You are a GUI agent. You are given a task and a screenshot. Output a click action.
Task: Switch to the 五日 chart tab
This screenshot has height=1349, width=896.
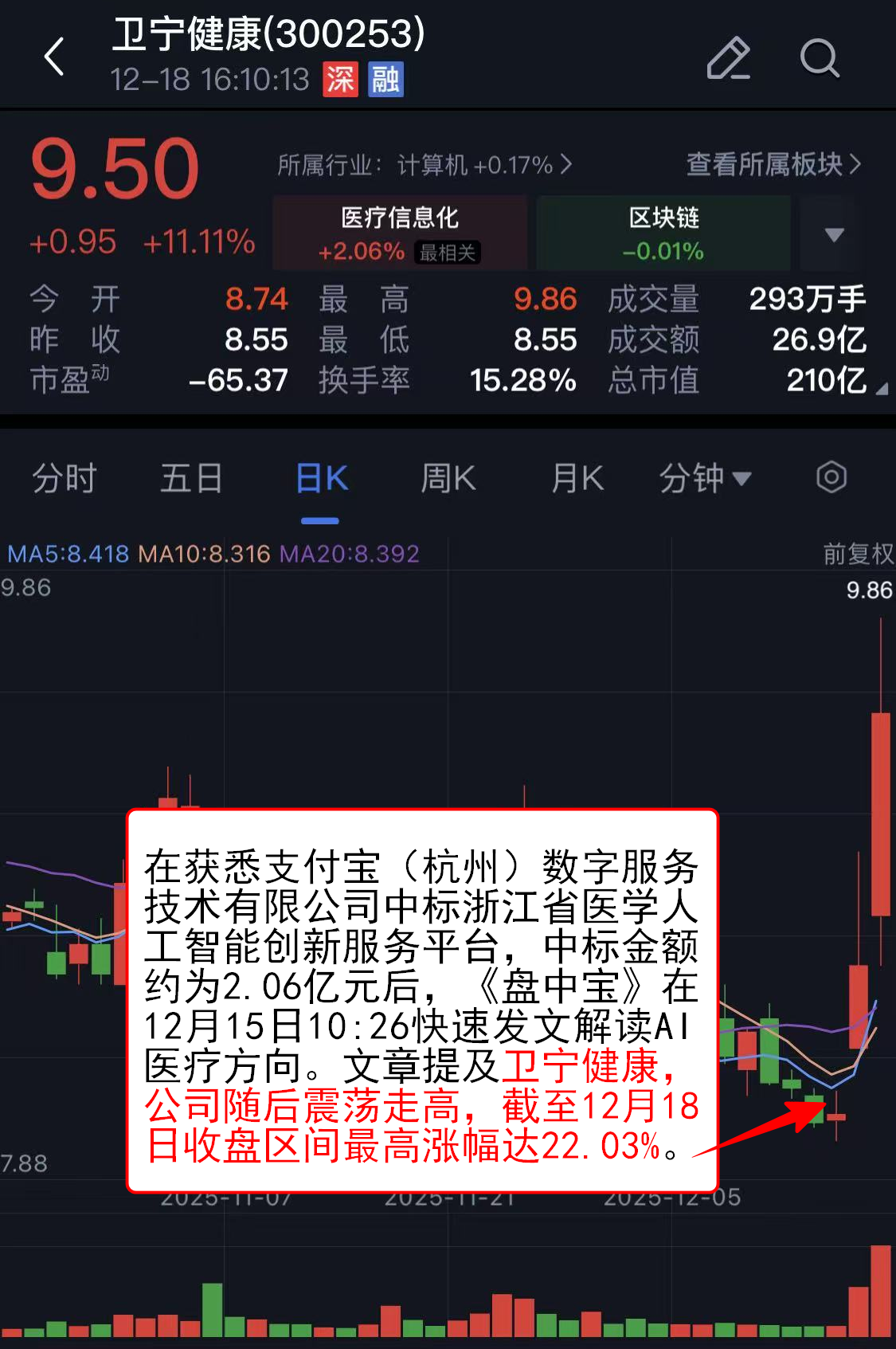[191, 479]
